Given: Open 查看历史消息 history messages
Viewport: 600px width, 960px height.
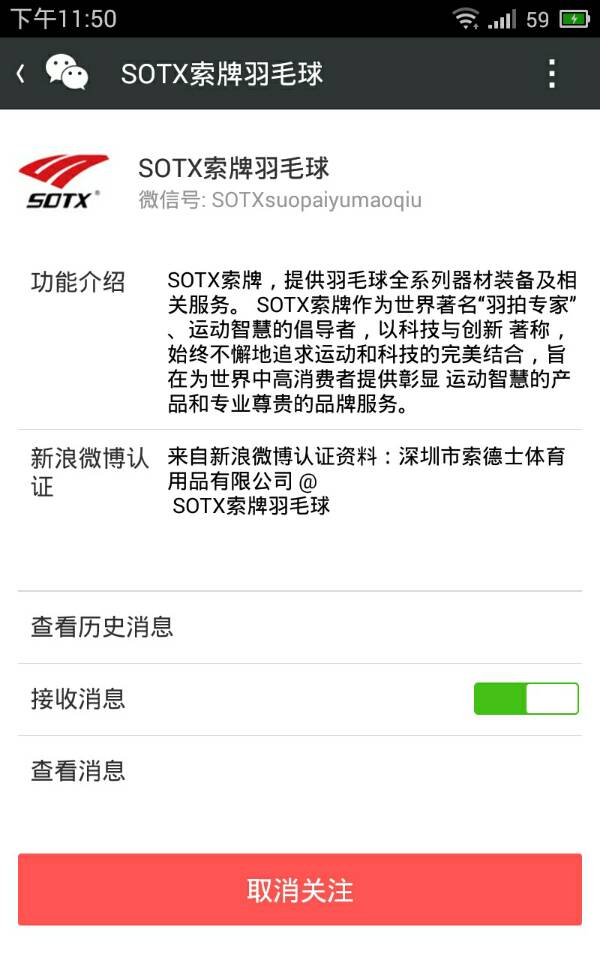Looking at the screenshot, I should tap(300, 627).
